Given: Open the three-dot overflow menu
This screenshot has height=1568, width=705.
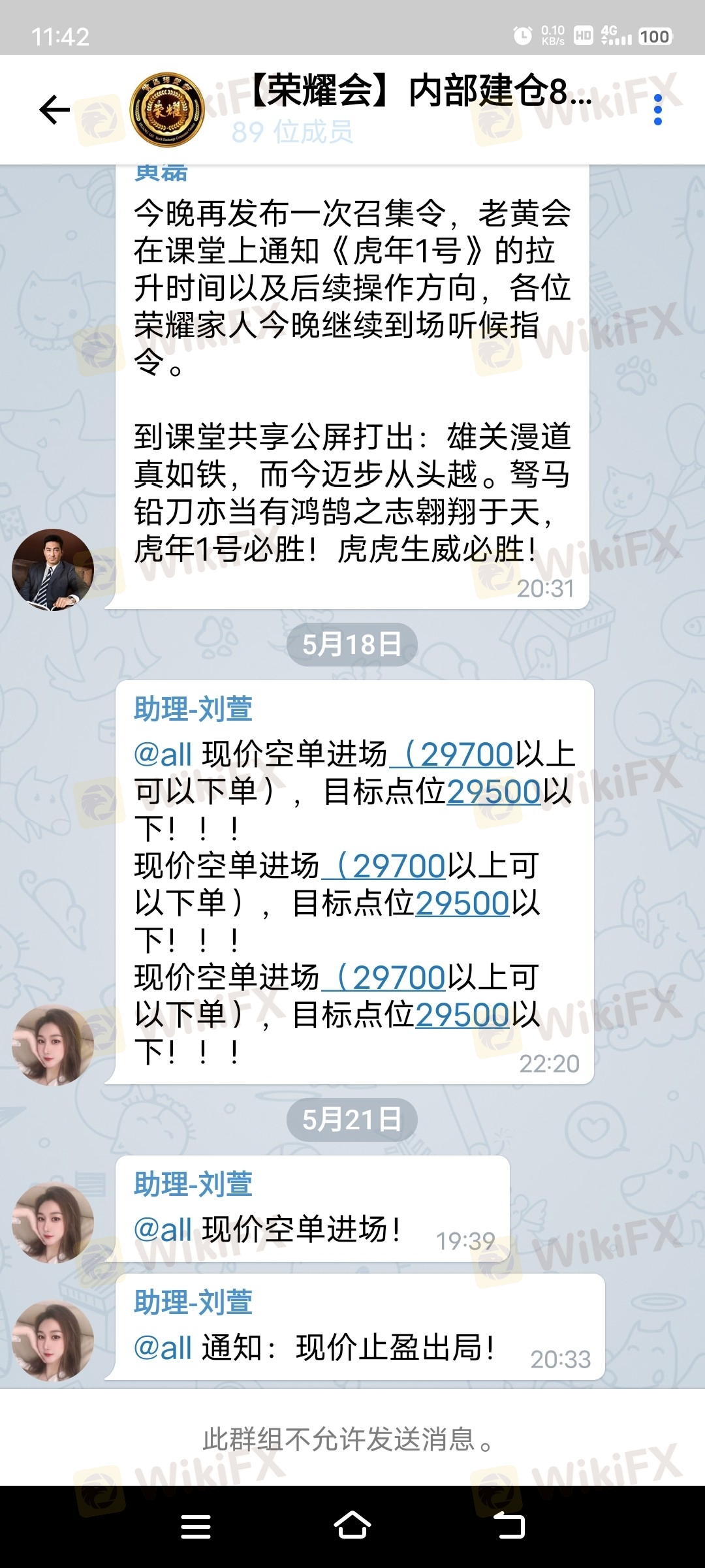Looking at the screenshot, I should pyautogui.click(x=657, y=109).
